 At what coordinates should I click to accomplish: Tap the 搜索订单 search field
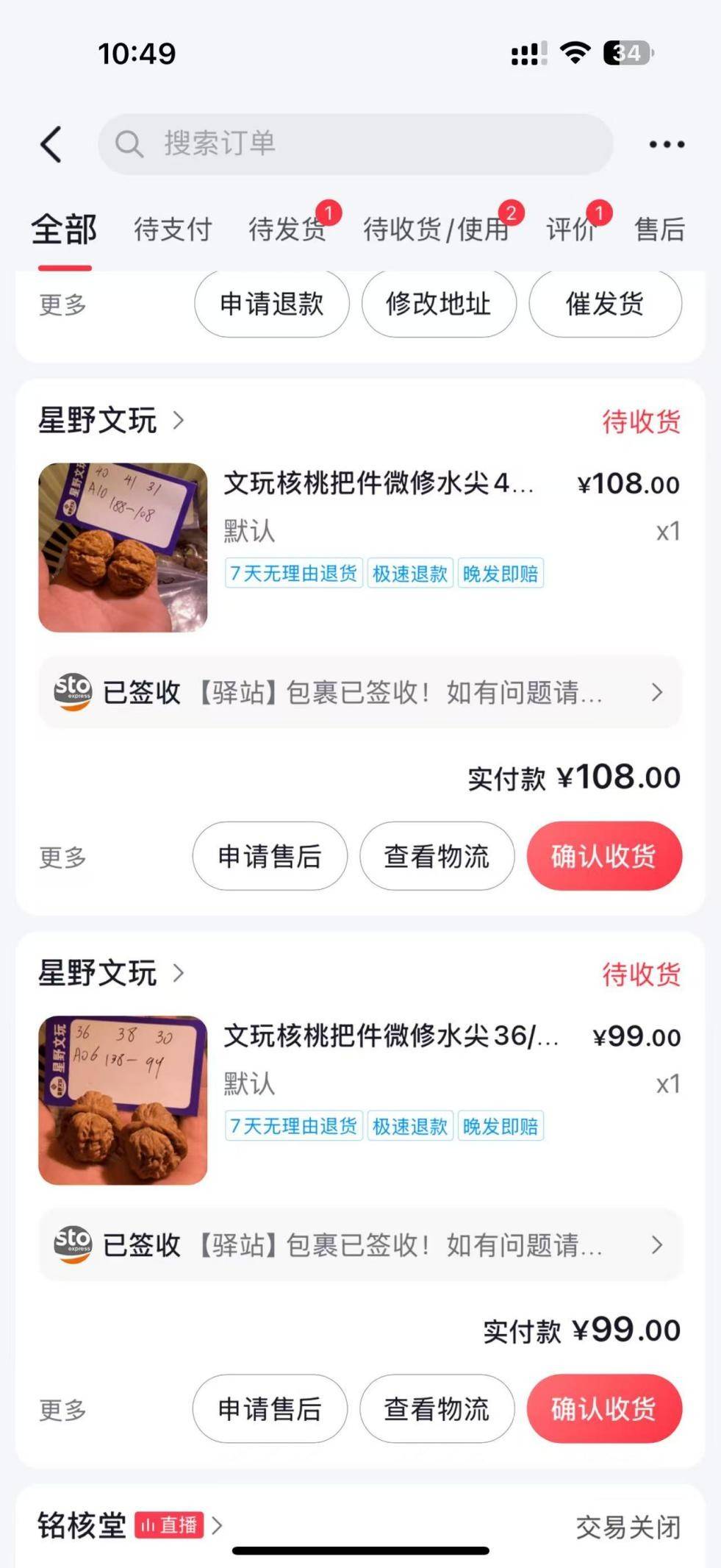(355, 144)
